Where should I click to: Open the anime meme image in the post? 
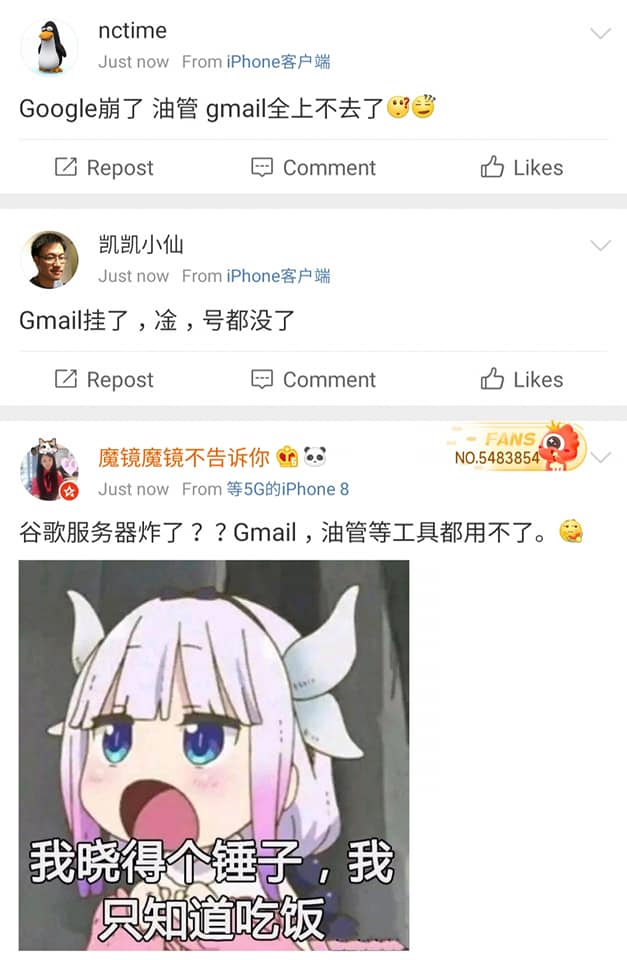(214, 755)
